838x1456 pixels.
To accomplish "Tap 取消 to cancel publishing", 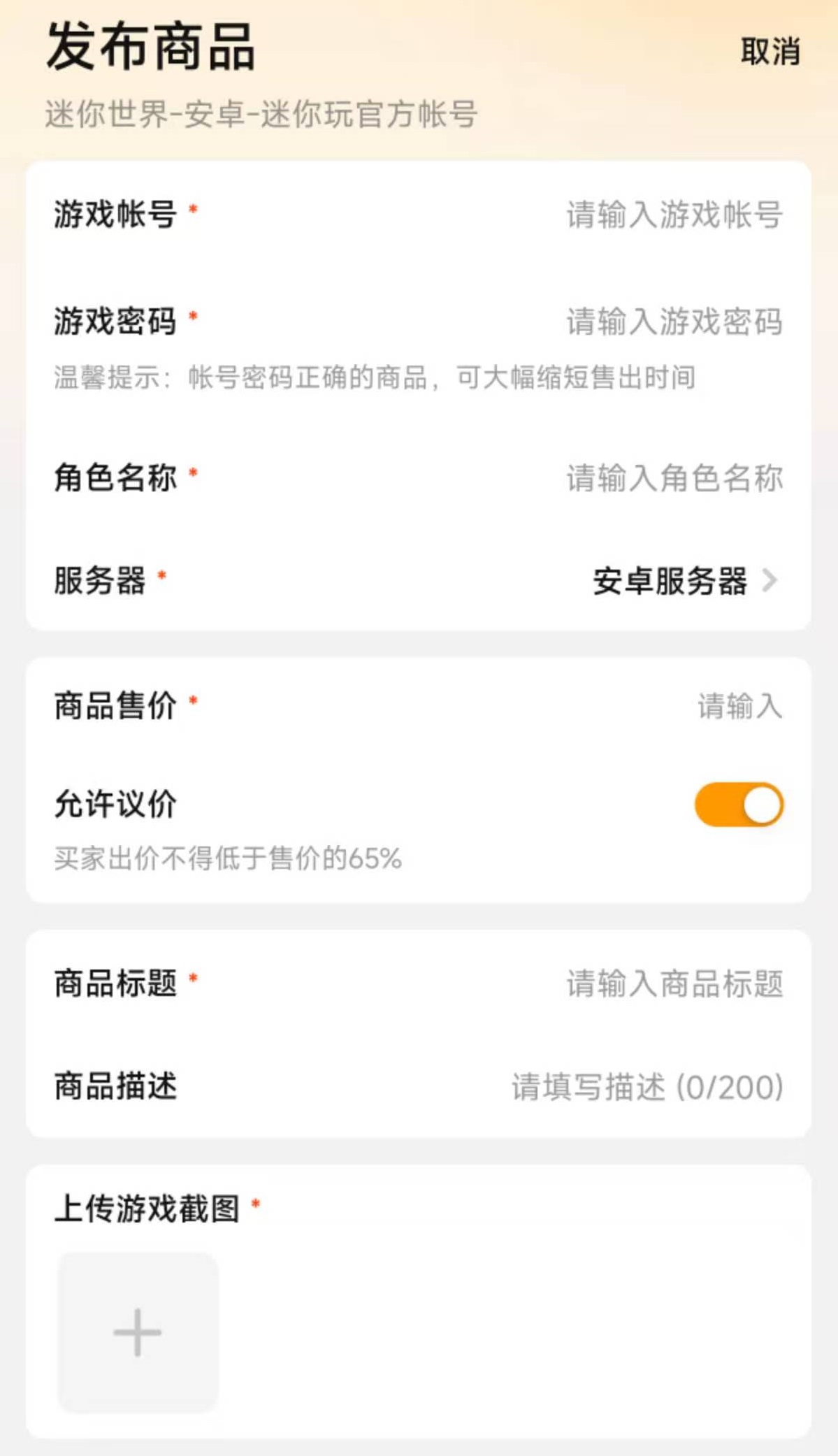I will coord(770,52).
